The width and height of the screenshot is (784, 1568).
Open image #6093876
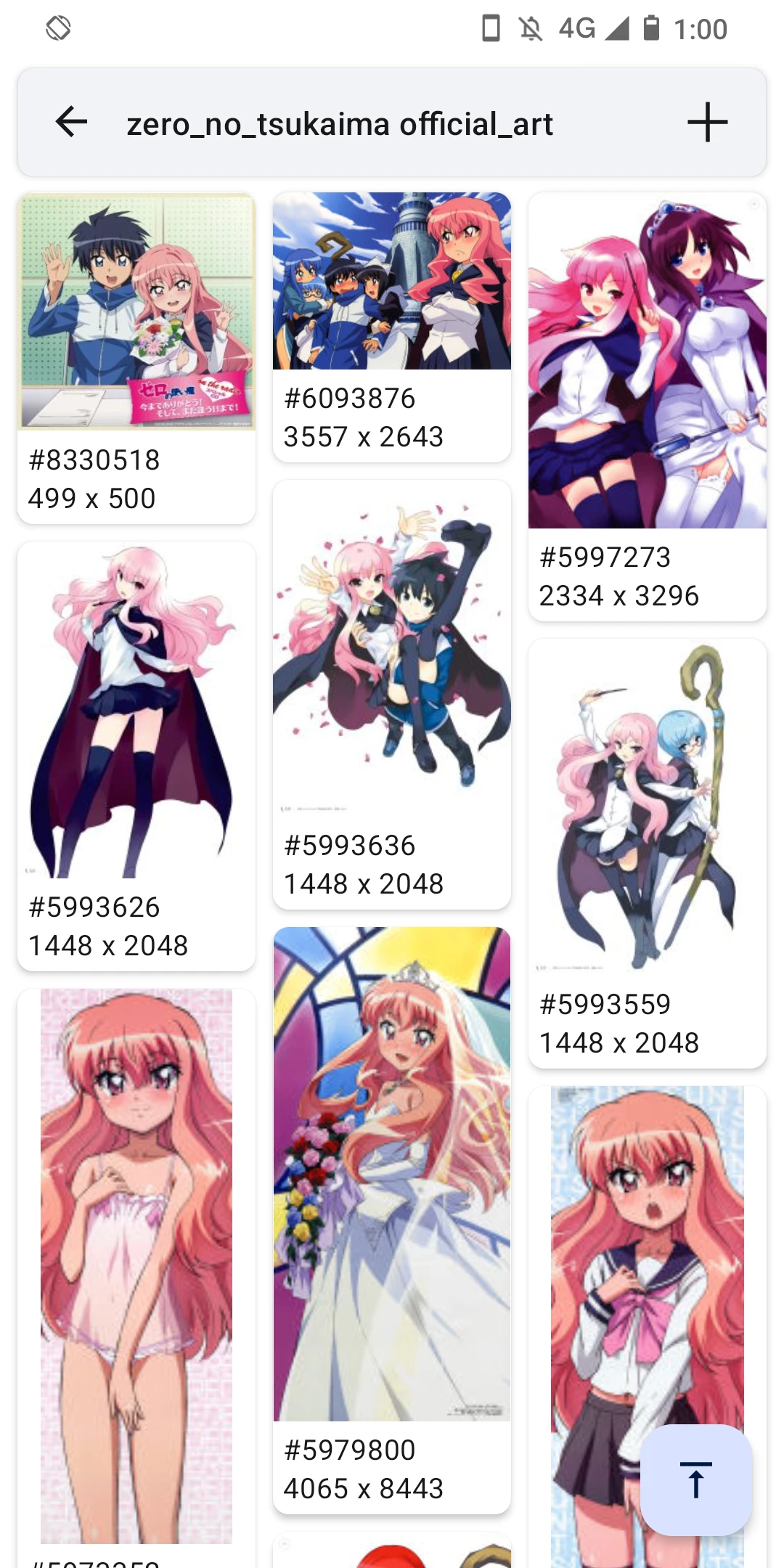click(392, 282)
